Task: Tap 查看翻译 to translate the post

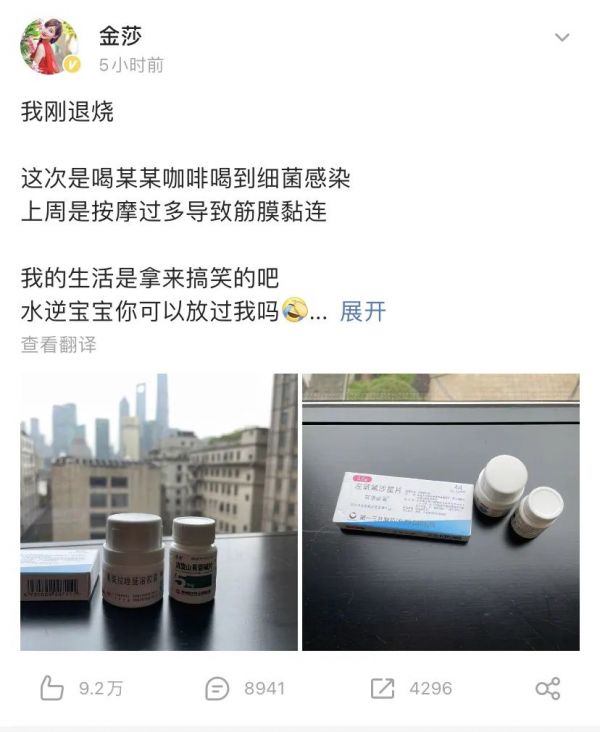Action: click(x=59, y=344)
